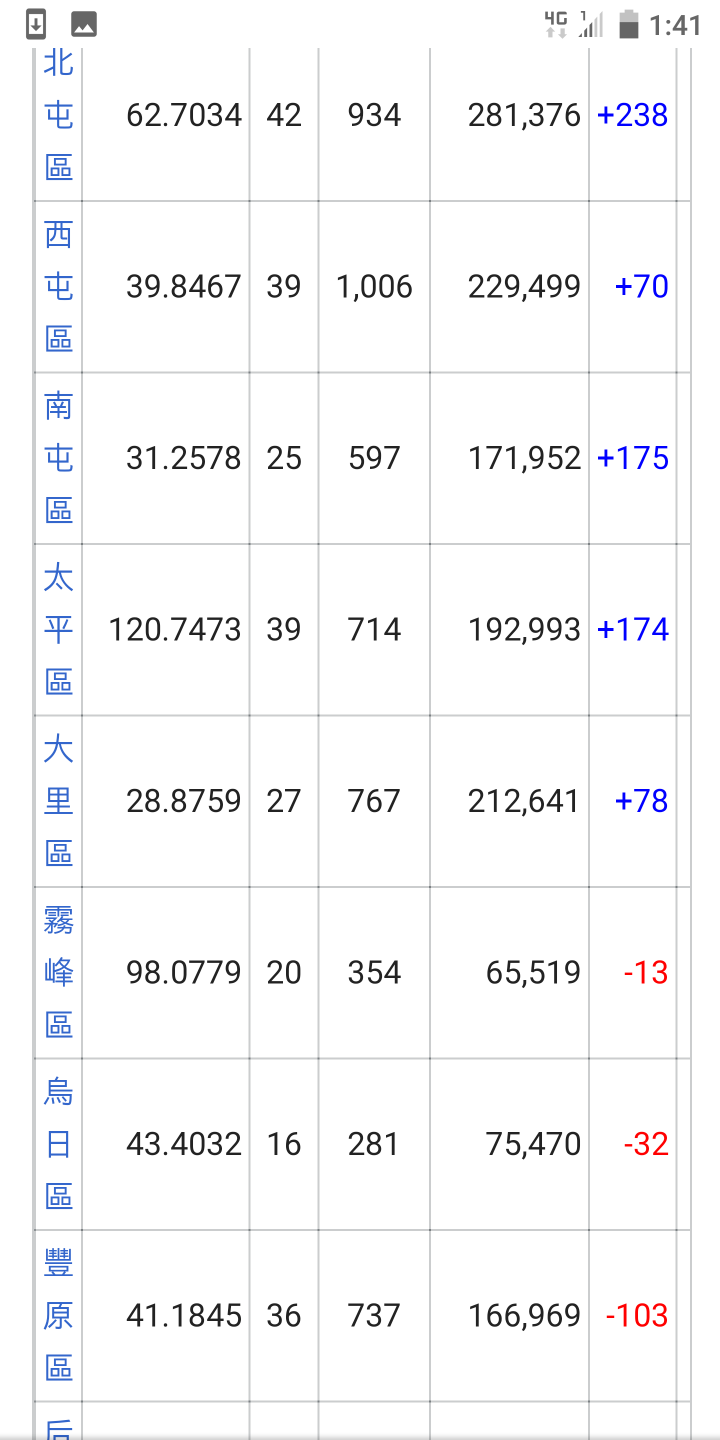Open the 北屯區 district link
Image resolution: width=720 pixels, height=1440 pixels.
[x=58, y=115]
